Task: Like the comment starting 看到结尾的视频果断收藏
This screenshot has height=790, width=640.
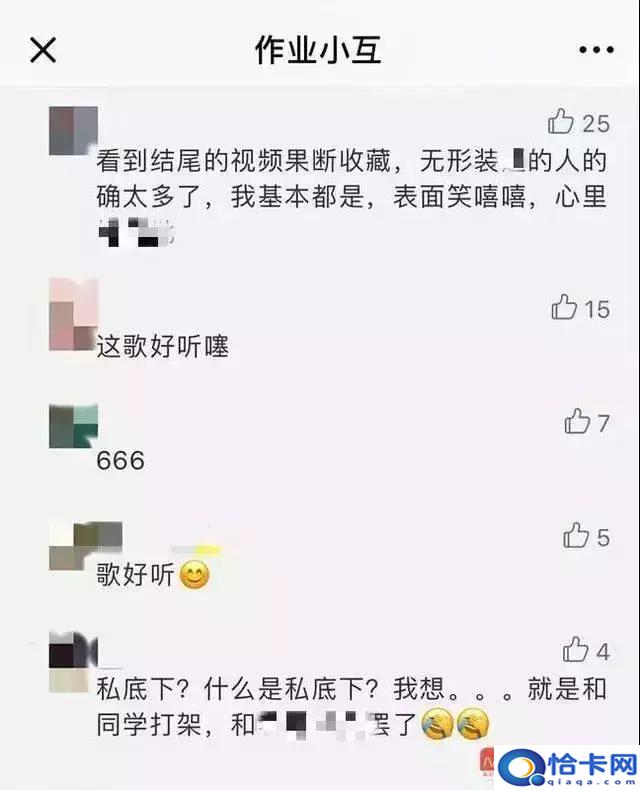Action: point(562,122)
